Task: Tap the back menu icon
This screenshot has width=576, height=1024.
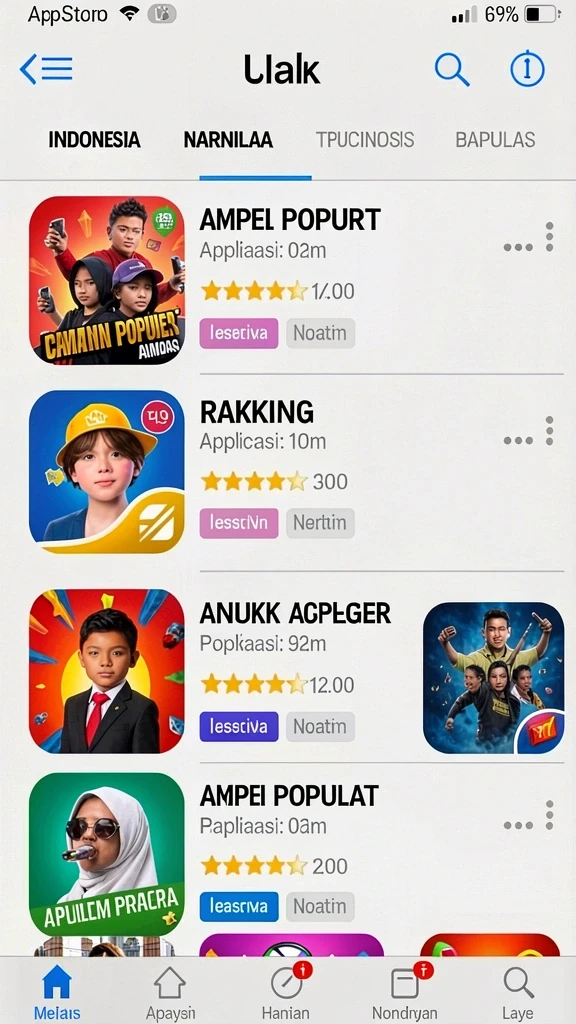Action: [46, 69]
